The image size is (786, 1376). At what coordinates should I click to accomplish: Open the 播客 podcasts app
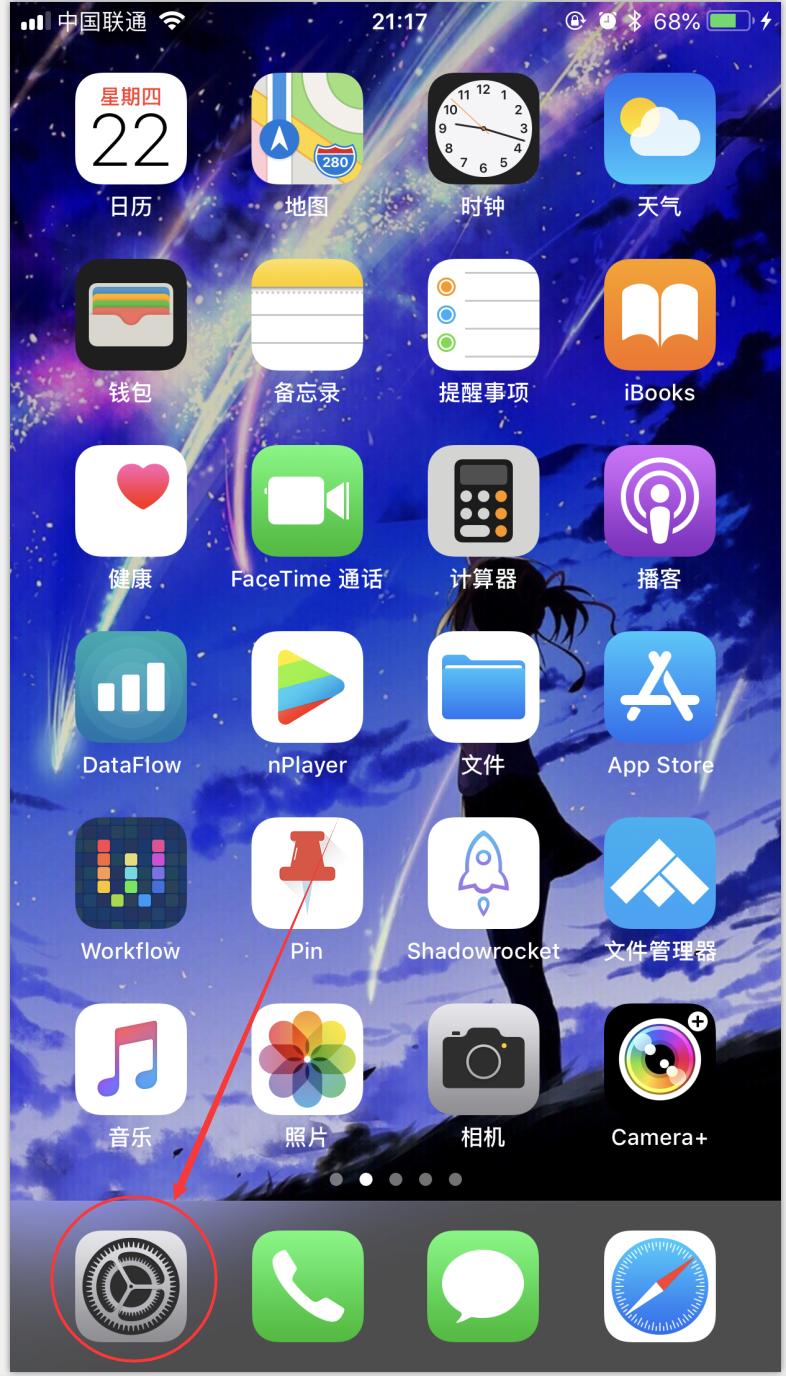click(660, 502)
